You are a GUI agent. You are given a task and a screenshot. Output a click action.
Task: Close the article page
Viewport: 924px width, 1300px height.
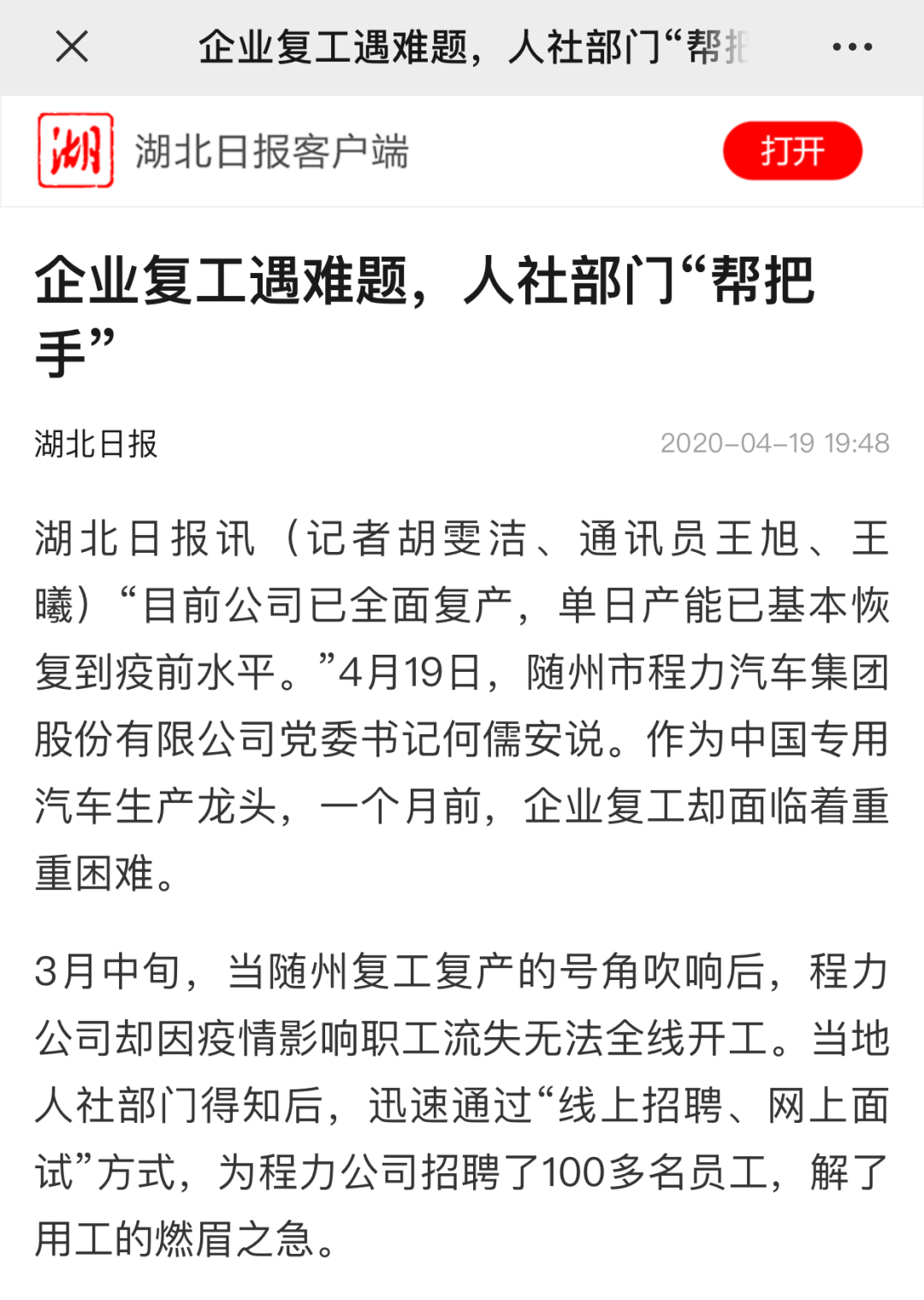point(72,47)
